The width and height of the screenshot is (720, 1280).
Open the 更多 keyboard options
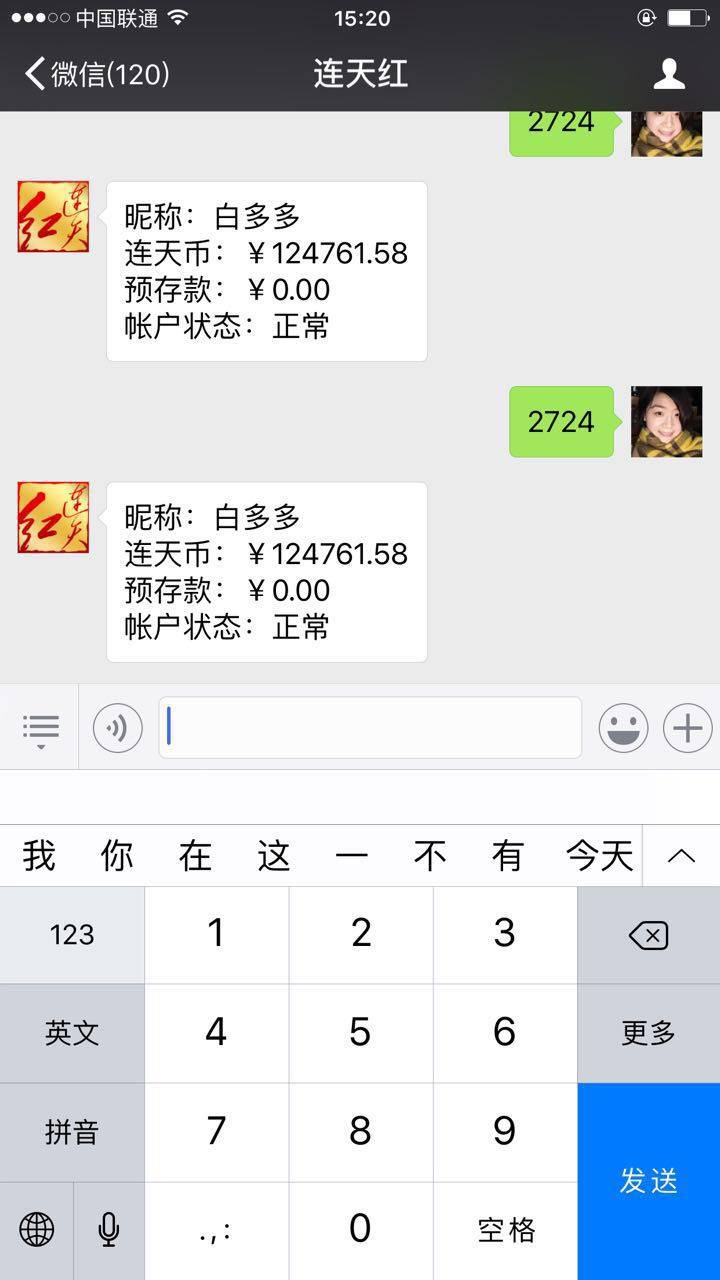click(648, 1033)
